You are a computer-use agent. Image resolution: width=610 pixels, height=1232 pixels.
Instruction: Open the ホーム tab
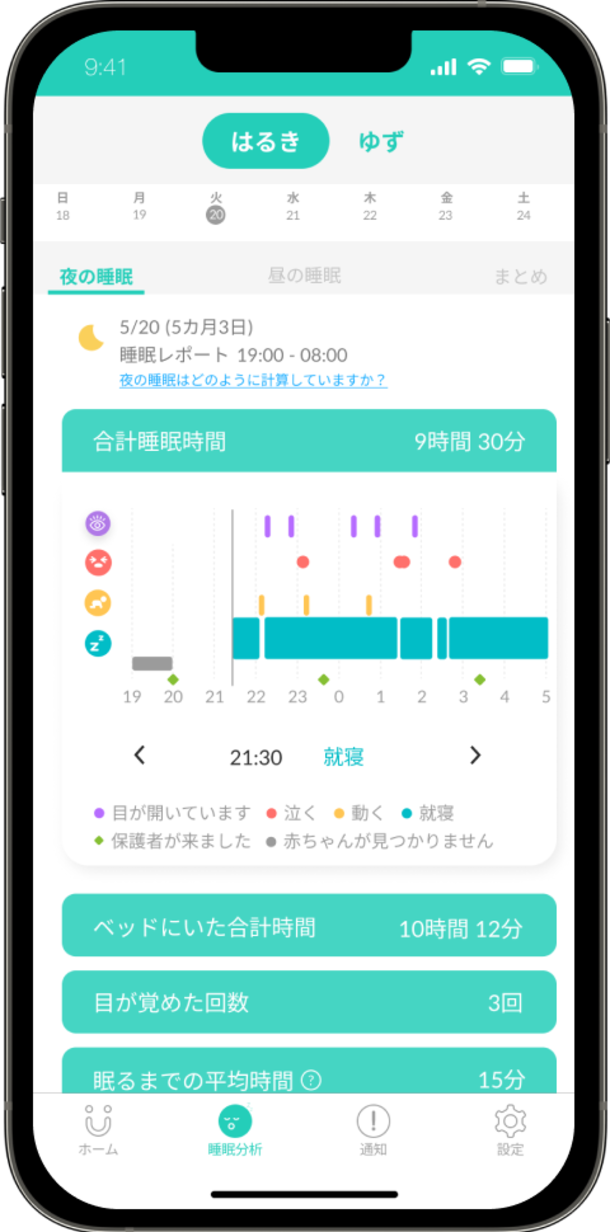[x=98, y=1131]
